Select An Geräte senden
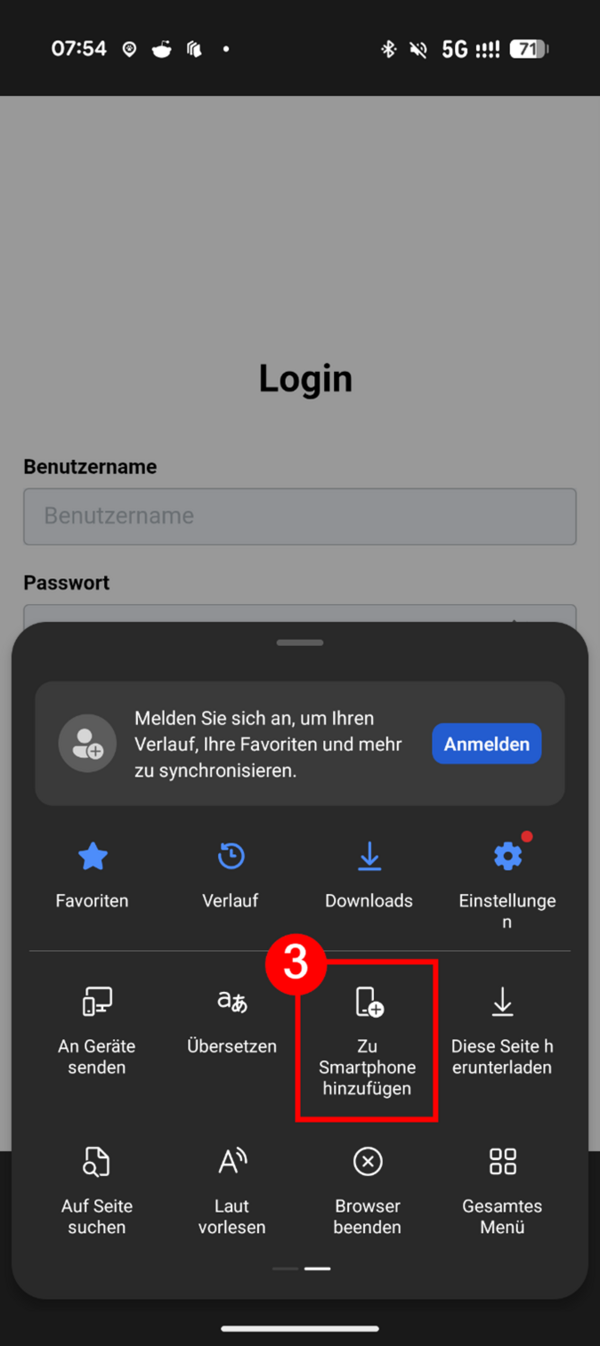This screenshot has height=1346, width=600. [x=97, y=1030]
